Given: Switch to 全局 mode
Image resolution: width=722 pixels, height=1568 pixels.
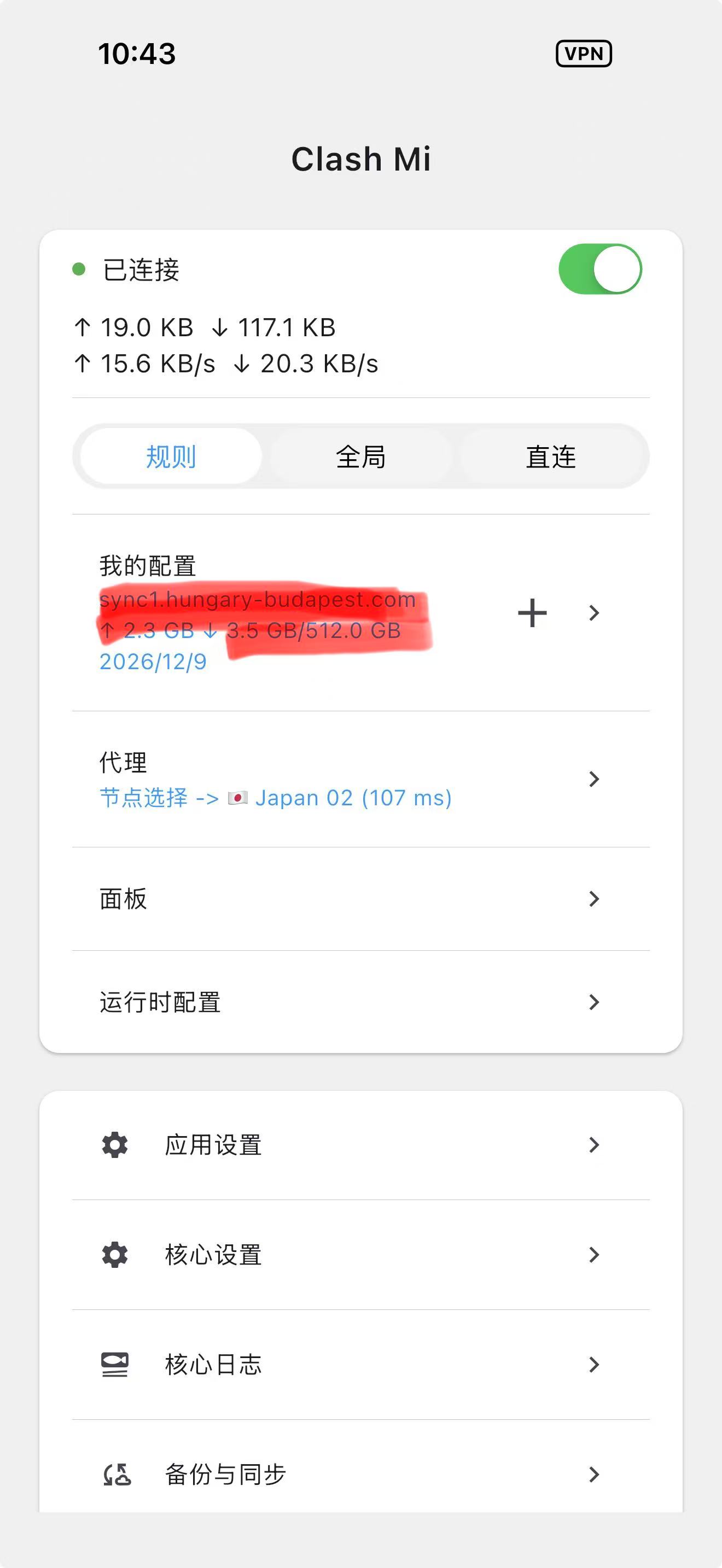Looking at the screenshot, I should pos(360,457).
